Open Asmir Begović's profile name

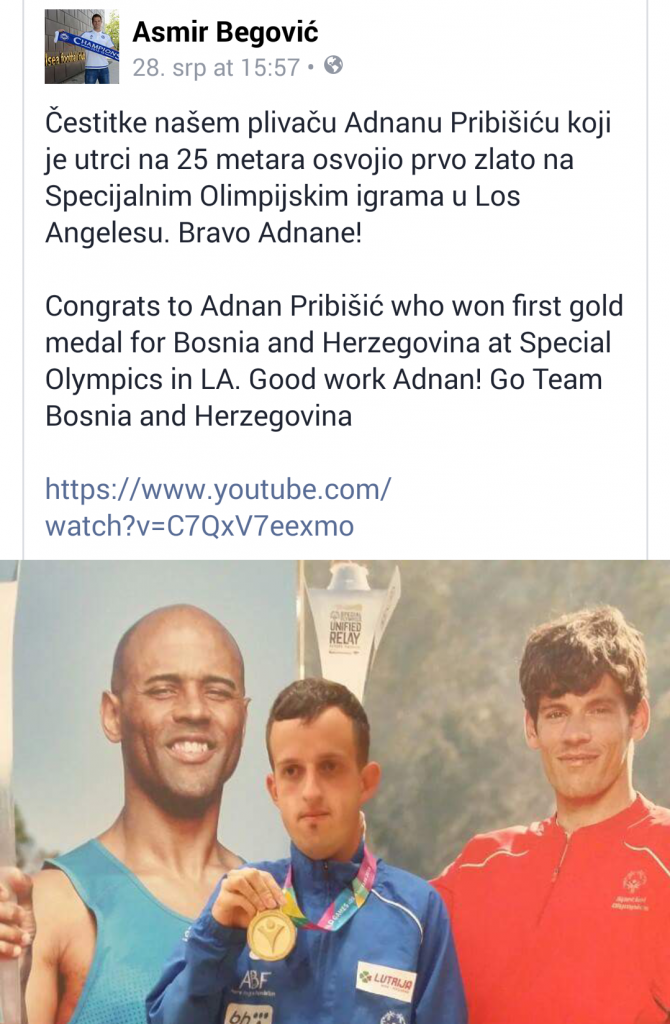tap(225, 32)
